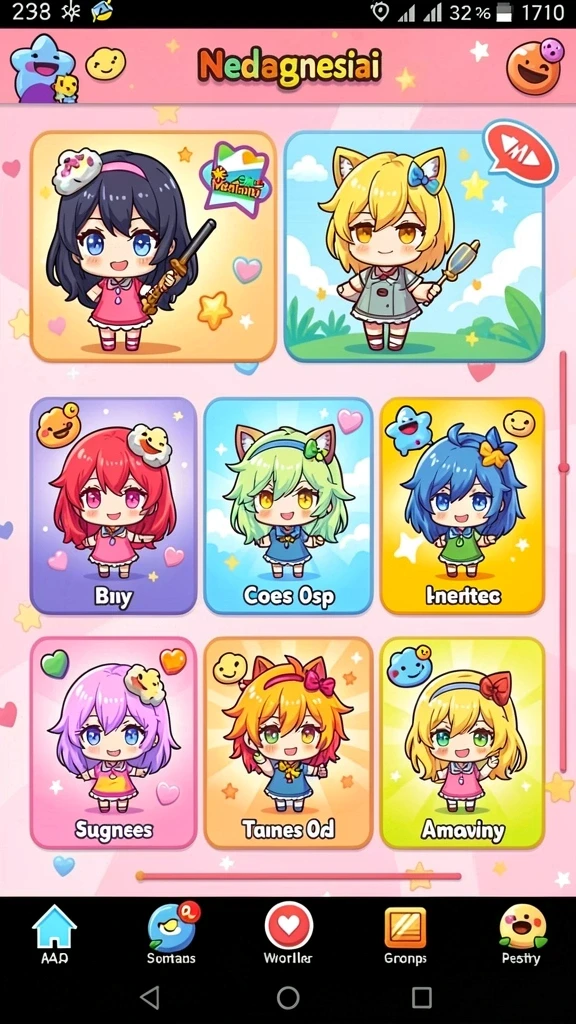Switch to the Gronps tab
576x1024 pixels.
(x=405, y=935)
